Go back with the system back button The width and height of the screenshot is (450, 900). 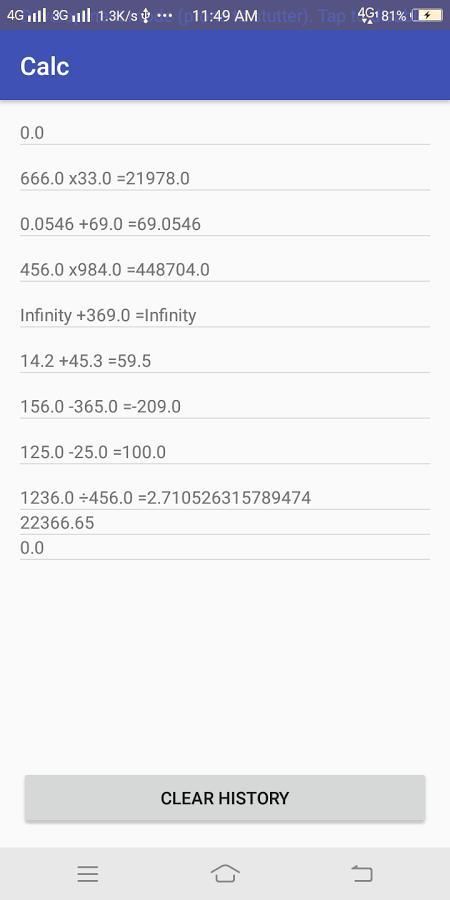click(x=362, y=874)
